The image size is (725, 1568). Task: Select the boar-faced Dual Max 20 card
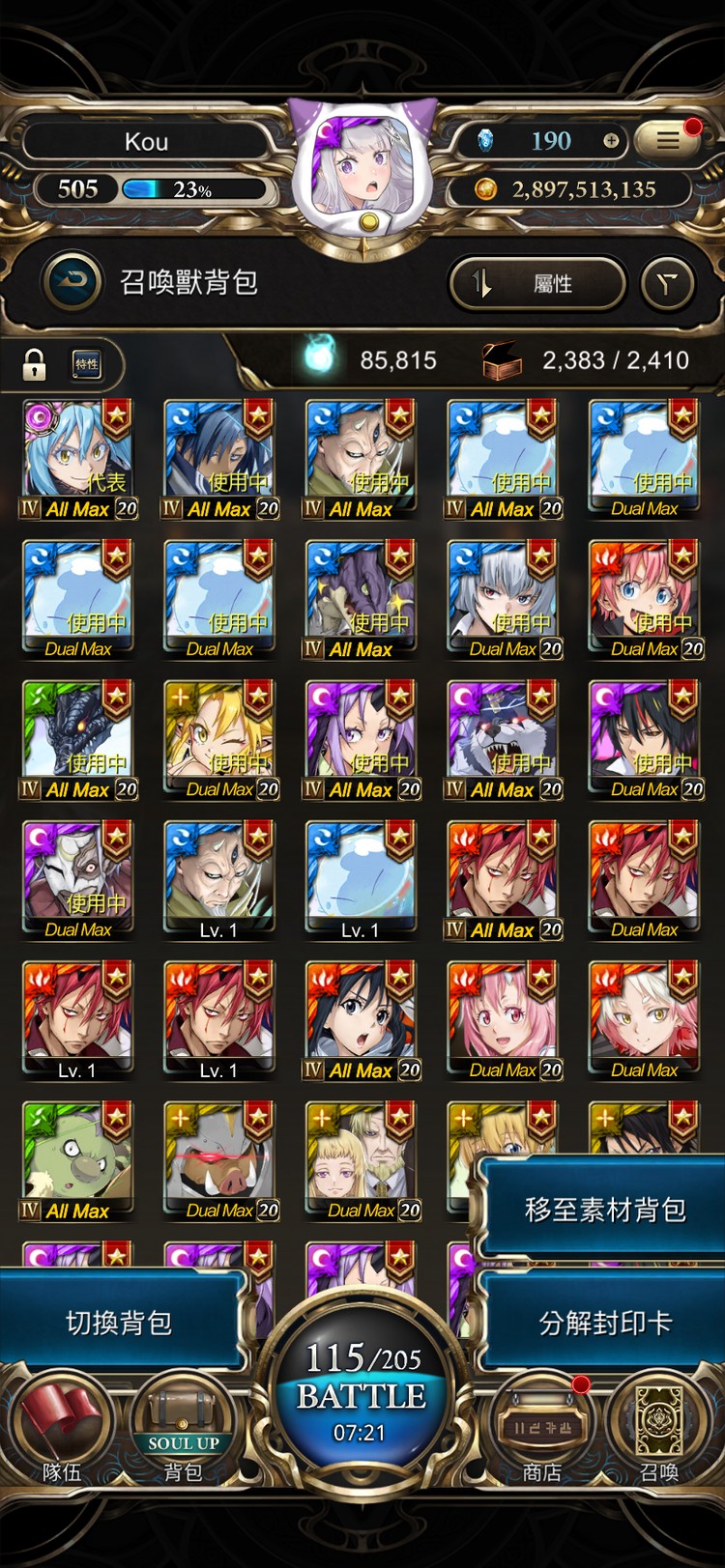pos(219,1159)
